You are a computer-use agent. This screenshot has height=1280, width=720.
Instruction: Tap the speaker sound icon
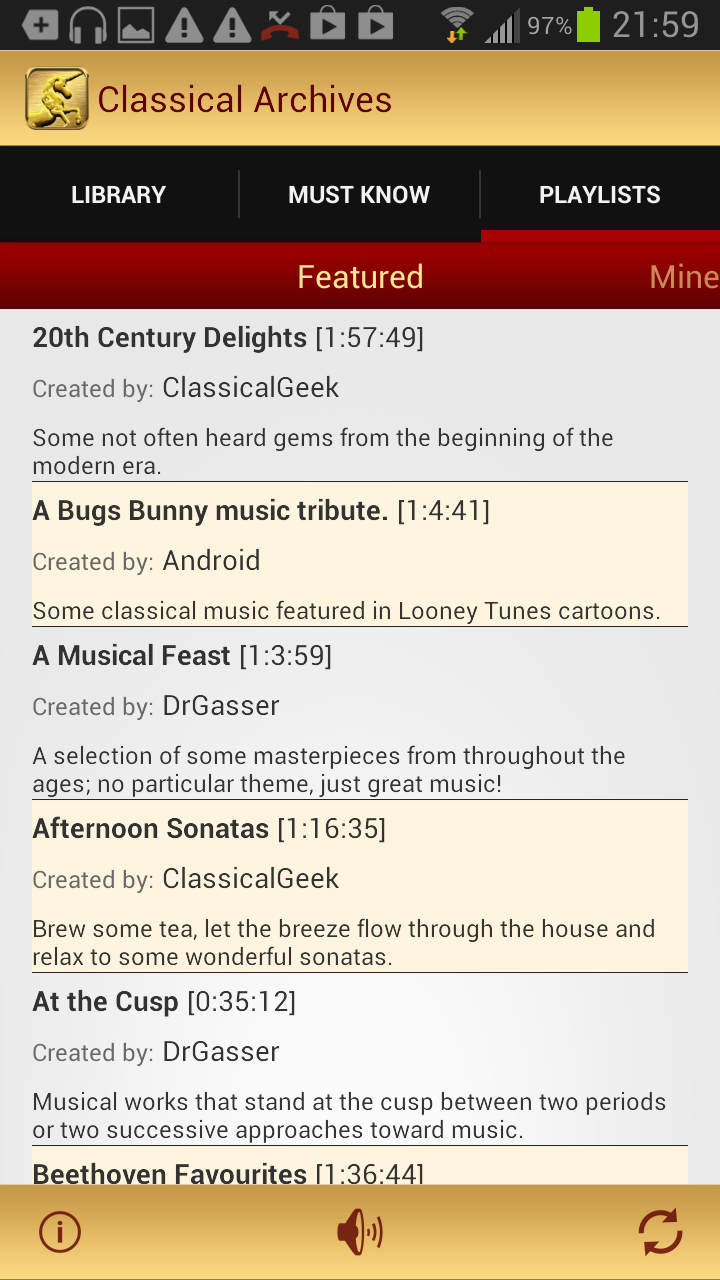pos(360,1232)
